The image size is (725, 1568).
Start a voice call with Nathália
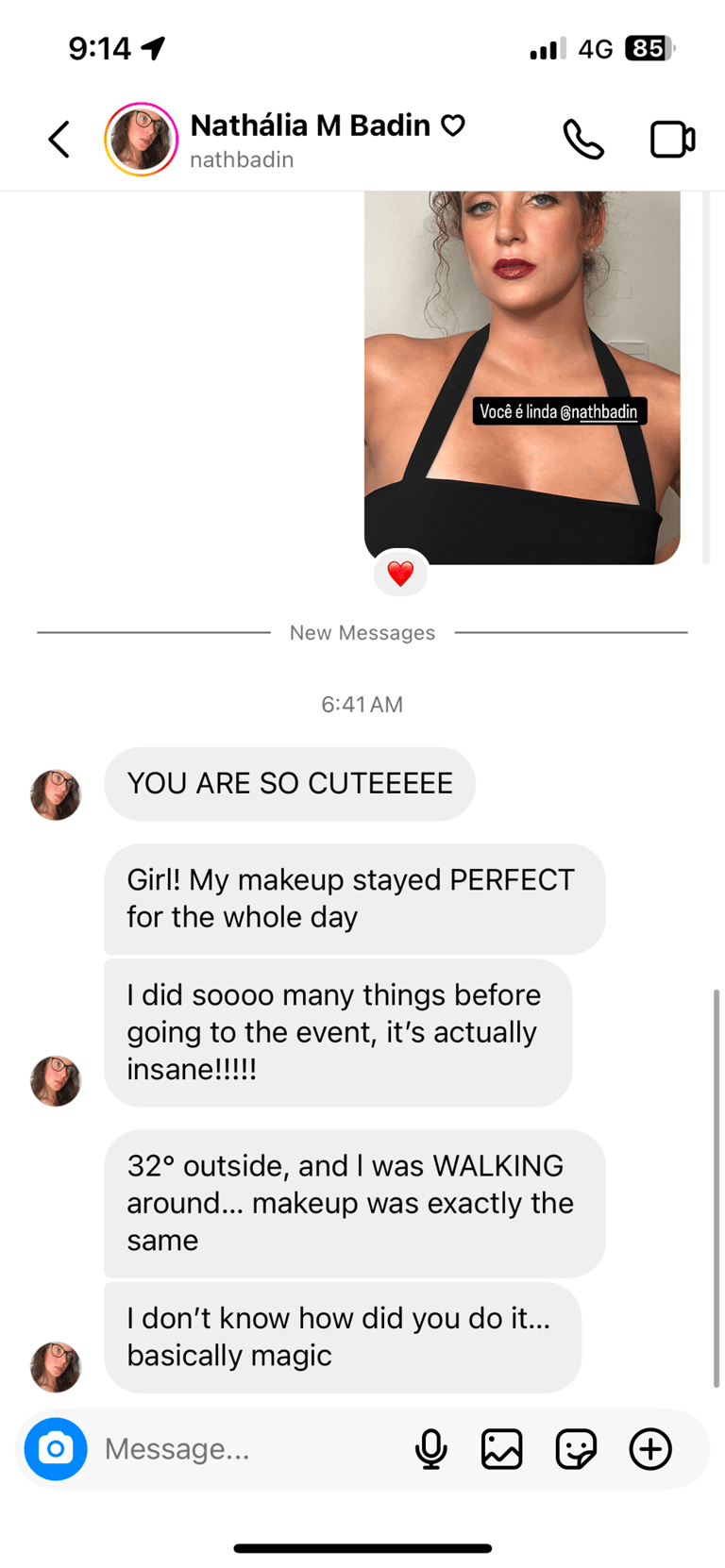pyautogui.click(x=583, y=140)
